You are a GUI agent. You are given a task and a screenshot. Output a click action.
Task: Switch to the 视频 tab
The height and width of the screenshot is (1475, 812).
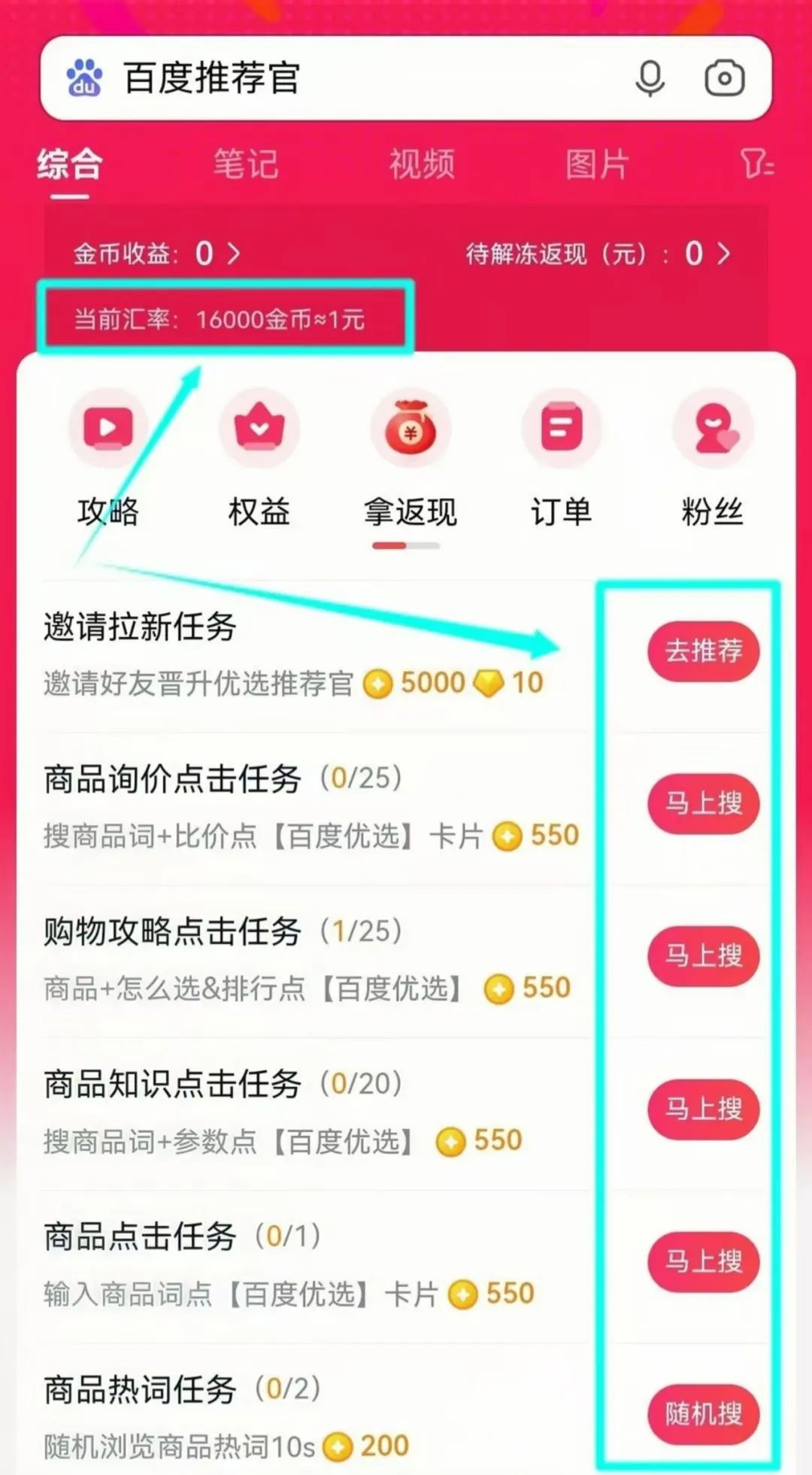tap(422, 164)
